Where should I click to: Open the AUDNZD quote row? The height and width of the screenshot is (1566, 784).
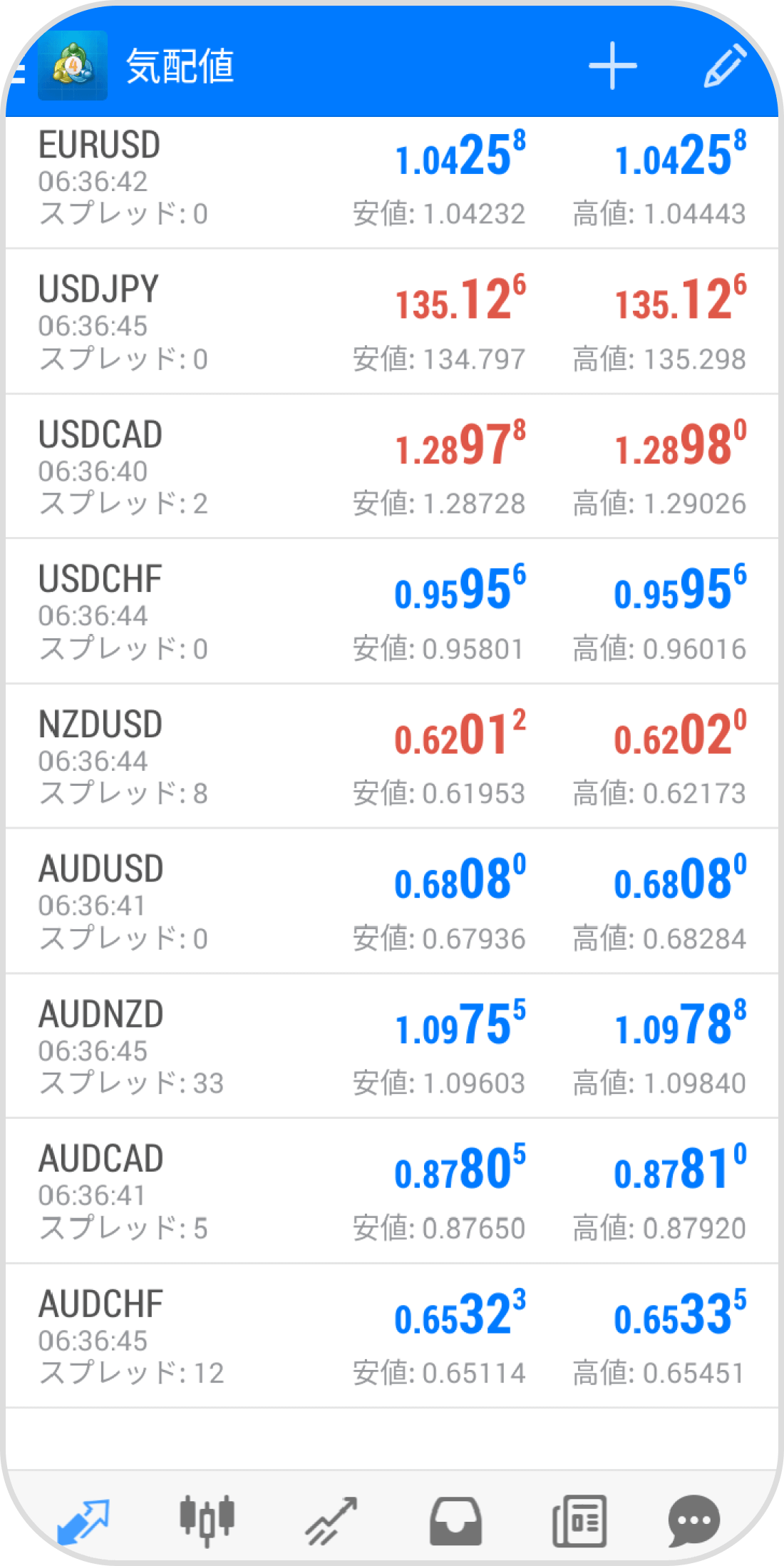392,1047
